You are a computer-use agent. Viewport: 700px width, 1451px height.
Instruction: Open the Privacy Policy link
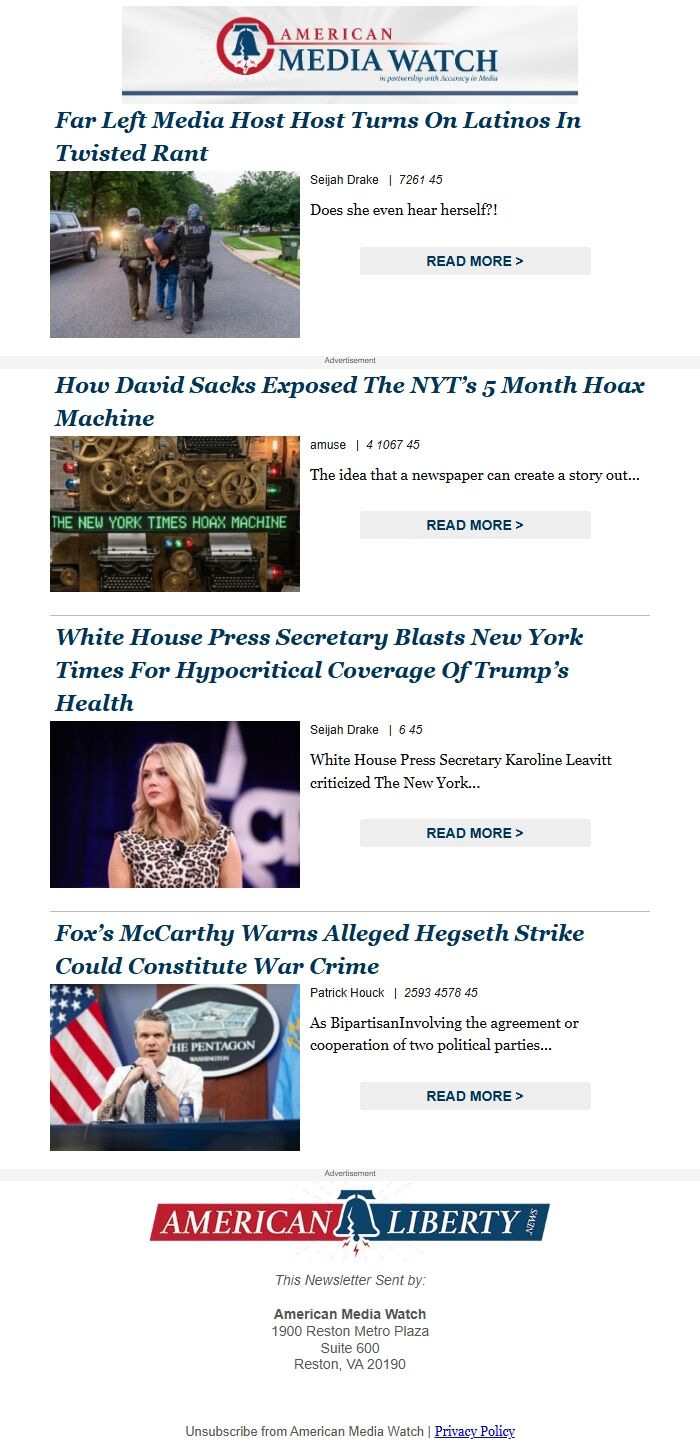(x=474, y=1431)
